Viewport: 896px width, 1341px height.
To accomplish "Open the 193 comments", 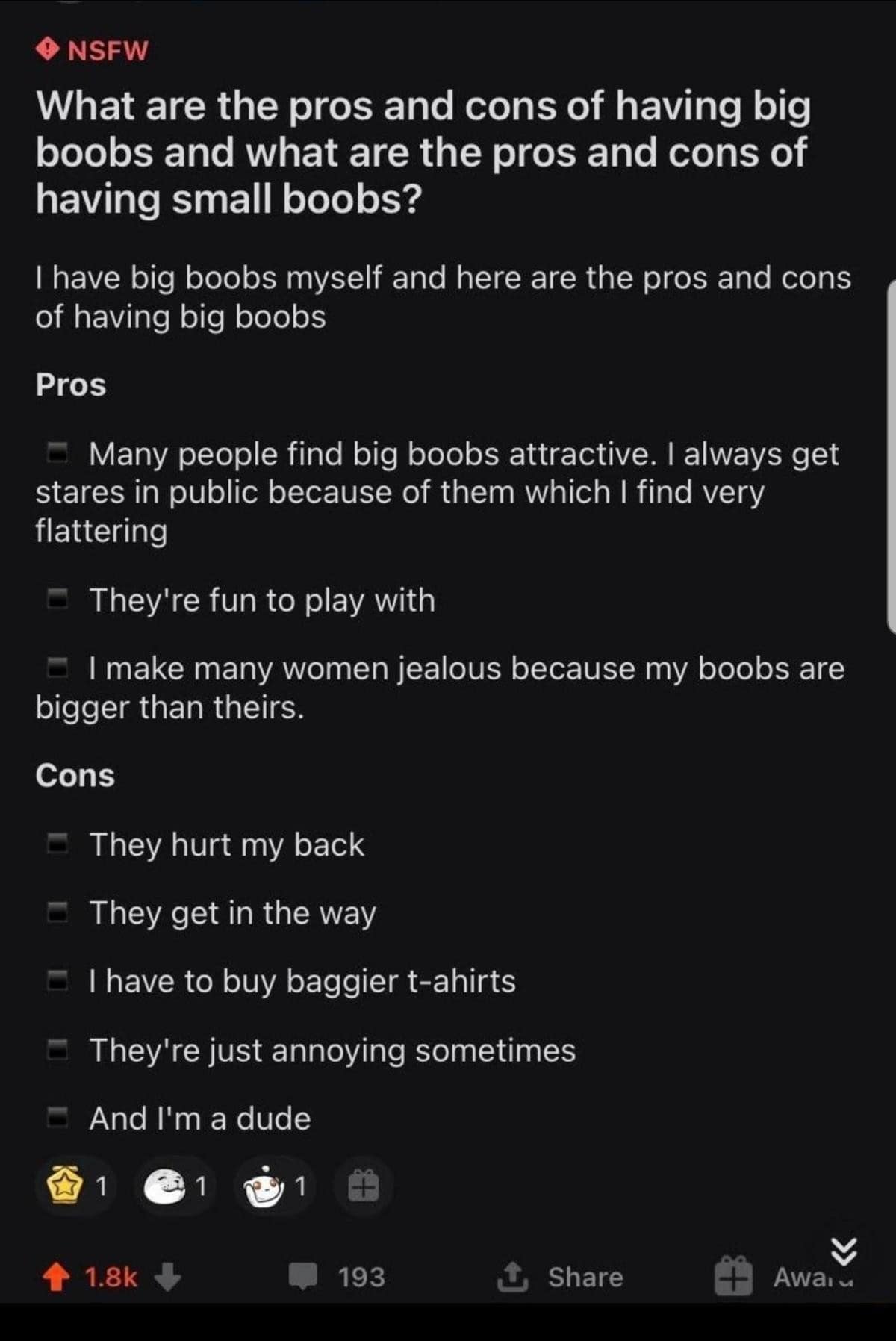I will point(337,1277).
